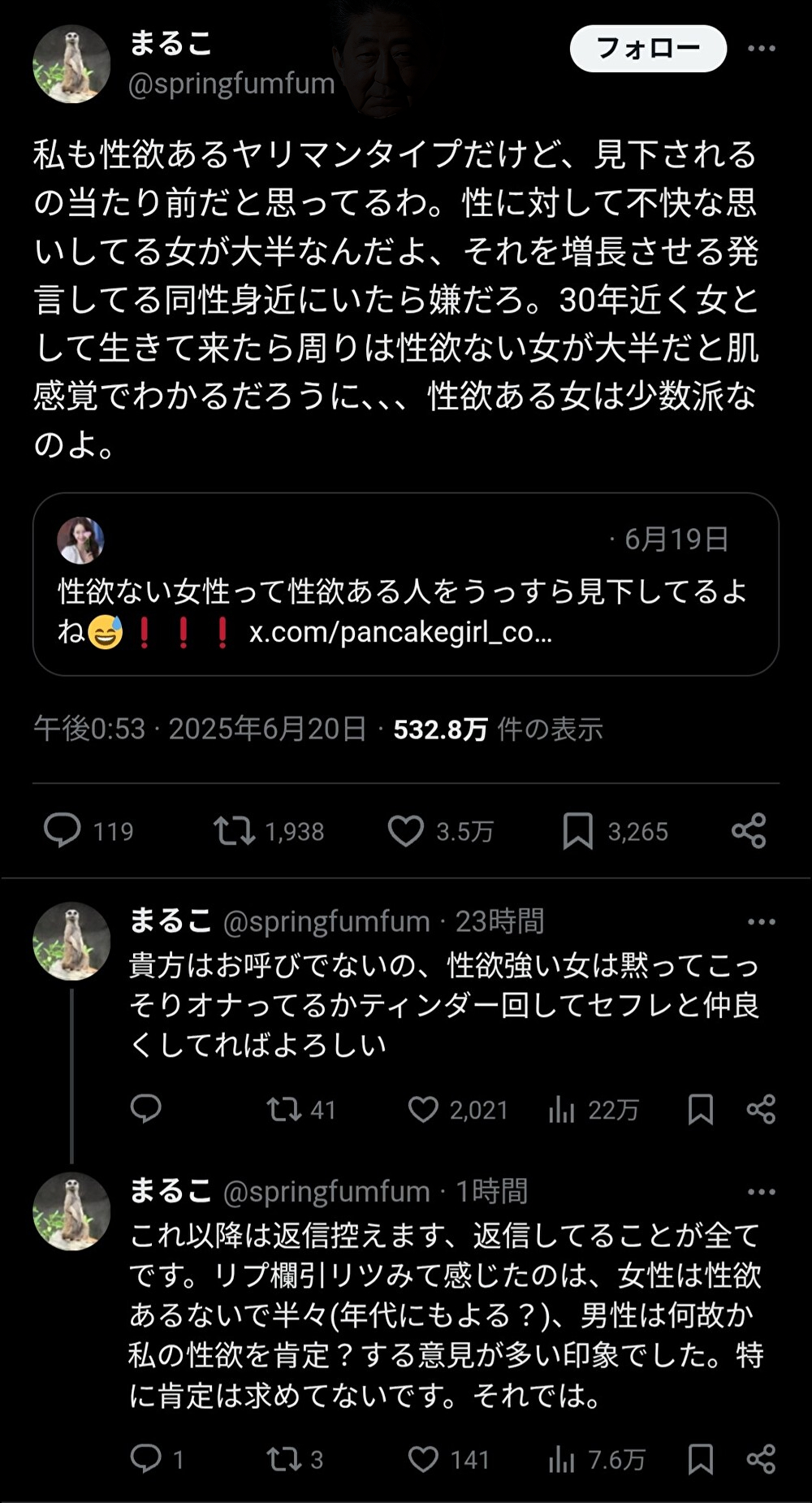Like the reply with 141 likes
Viewport: 812px width, 1503px height.
423,1459
